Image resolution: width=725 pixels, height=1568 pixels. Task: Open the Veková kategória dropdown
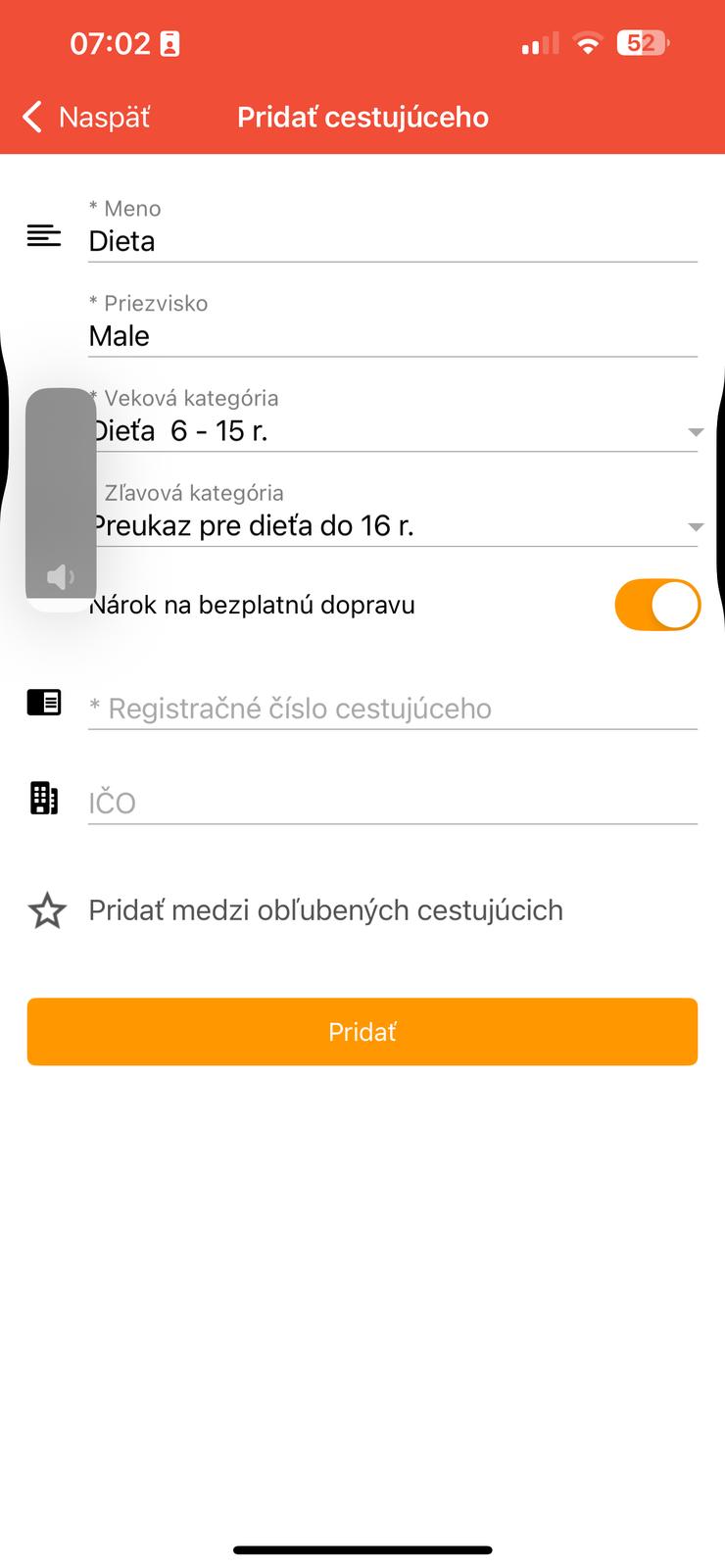pyautogui.click(x=392, y=431)
